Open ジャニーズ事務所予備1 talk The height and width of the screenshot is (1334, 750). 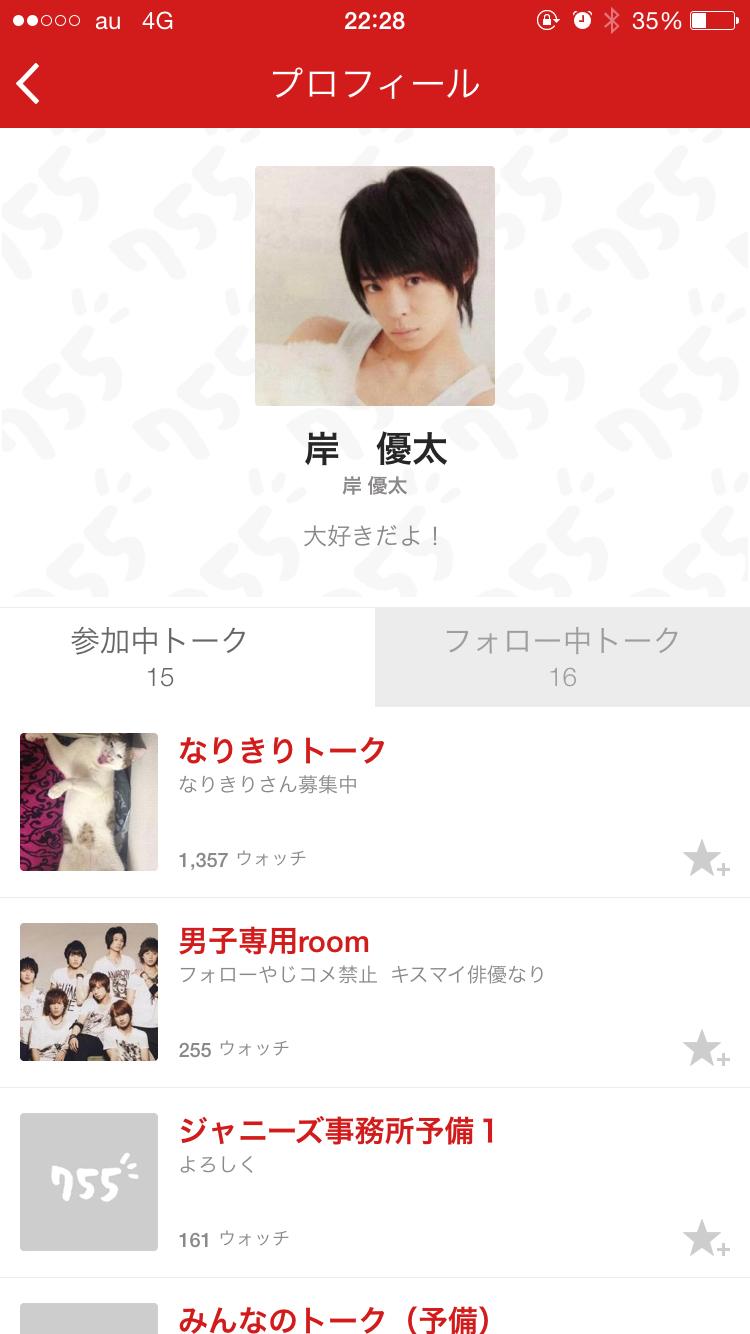[337, 1131]
